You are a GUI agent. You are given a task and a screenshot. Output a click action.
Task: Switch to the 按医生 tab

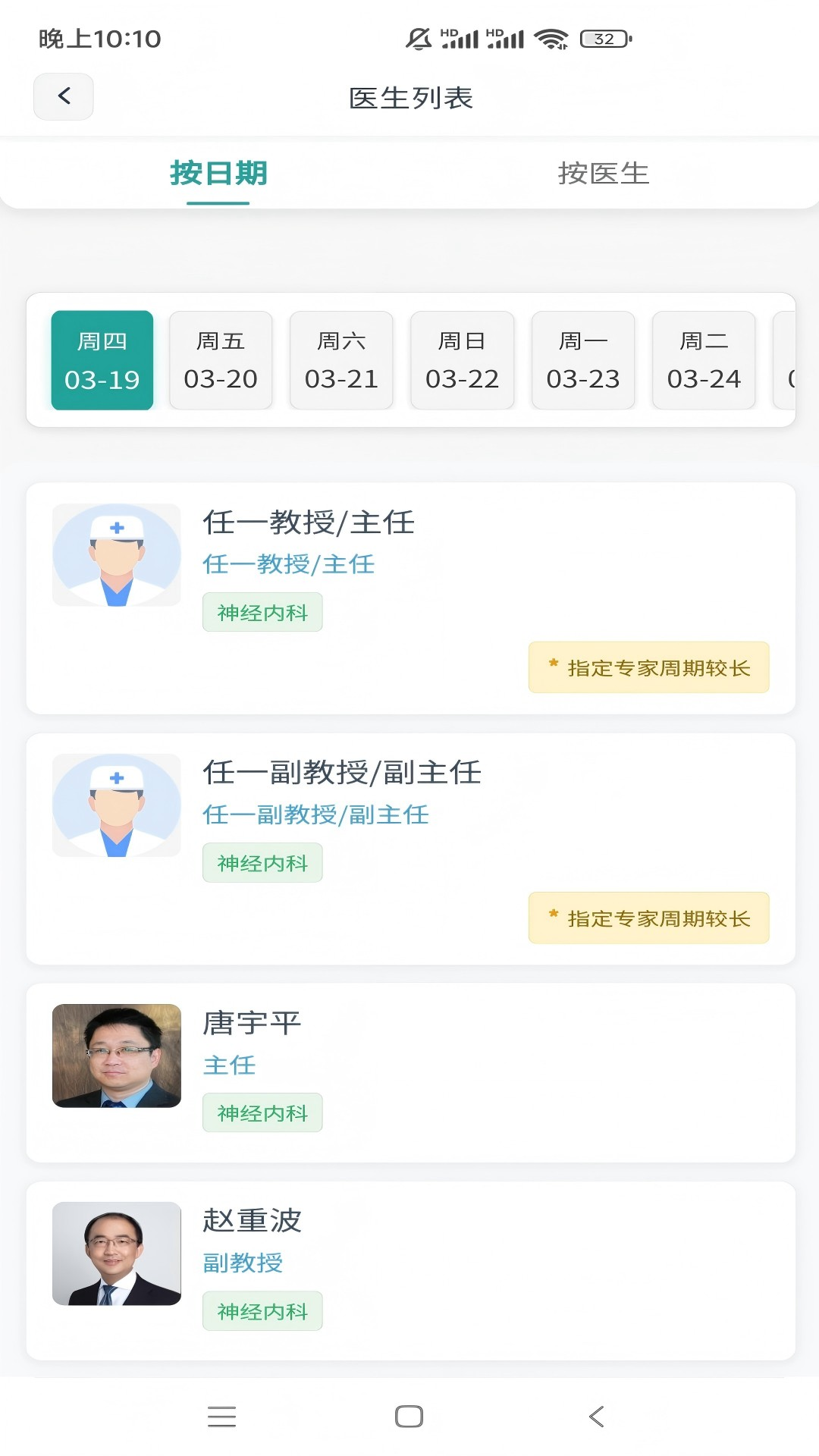point(603,173)
